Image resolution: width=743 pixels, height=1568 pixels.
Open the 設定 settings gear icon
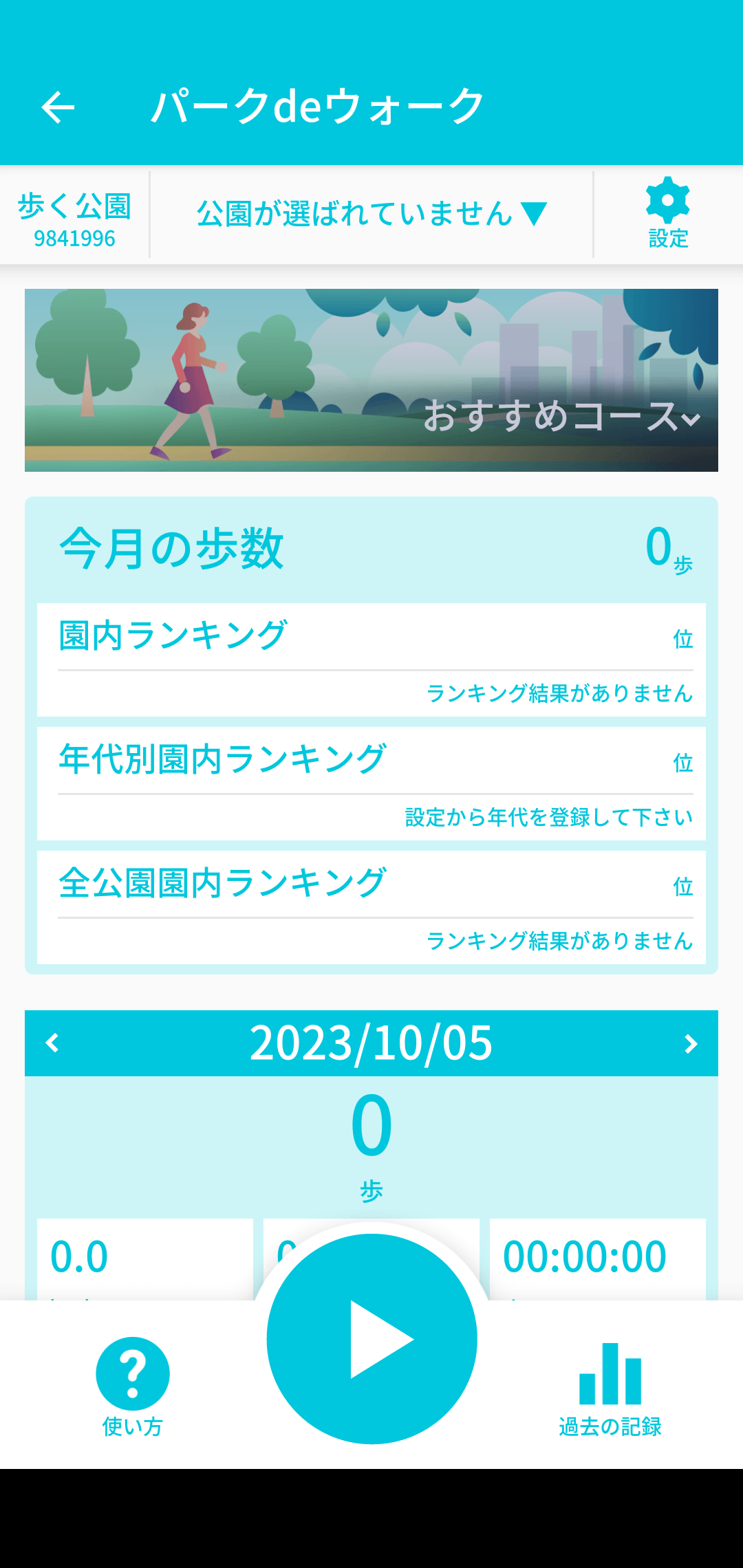666,212
